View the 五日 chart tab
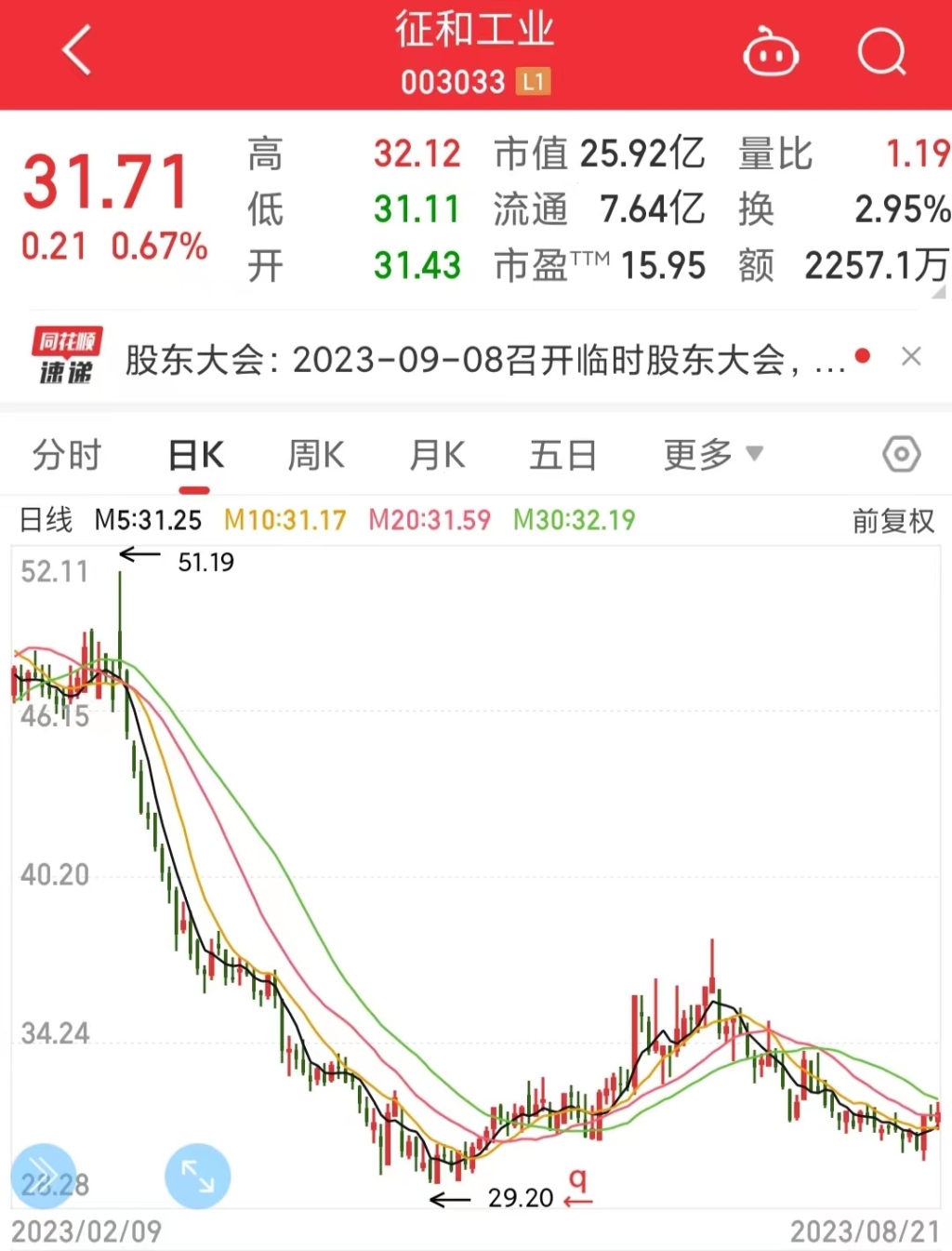 562,456
